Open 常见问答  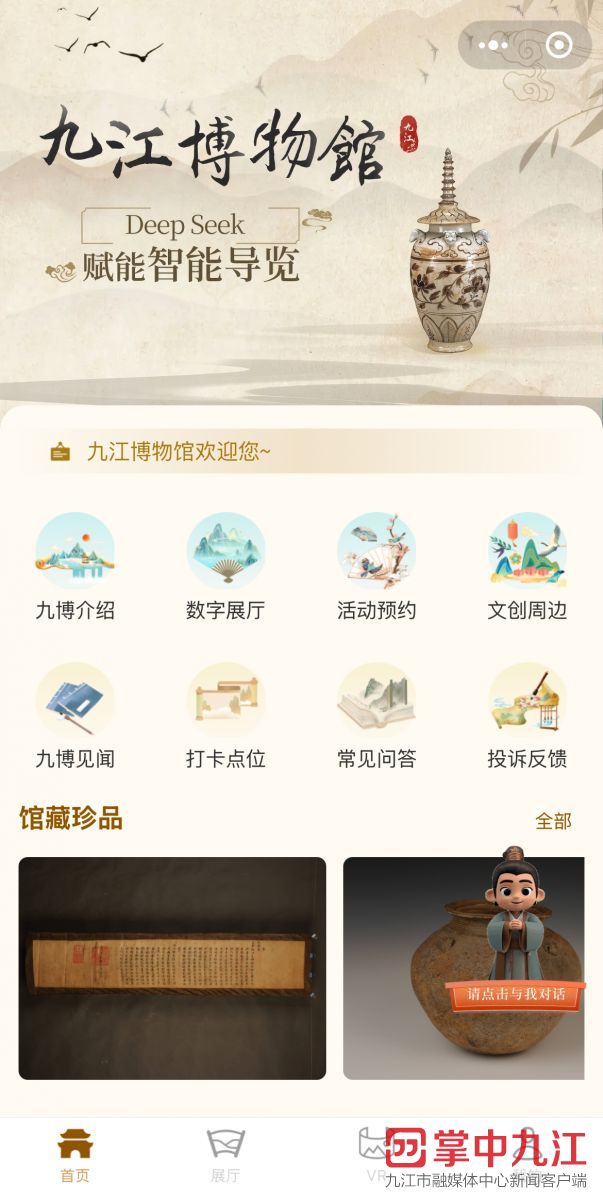[x=376, y=715]
